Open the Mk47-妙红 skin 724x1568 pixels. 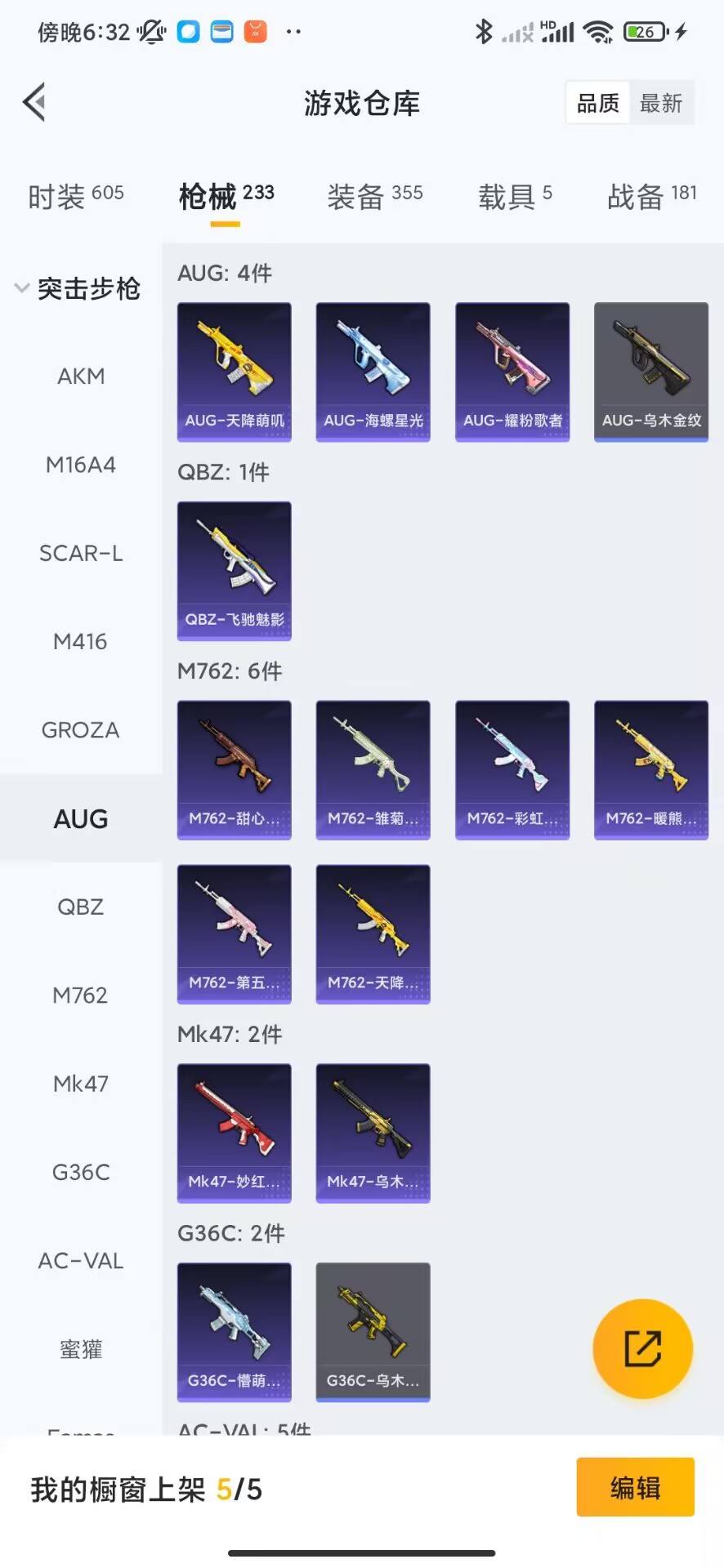point(235,1133)
